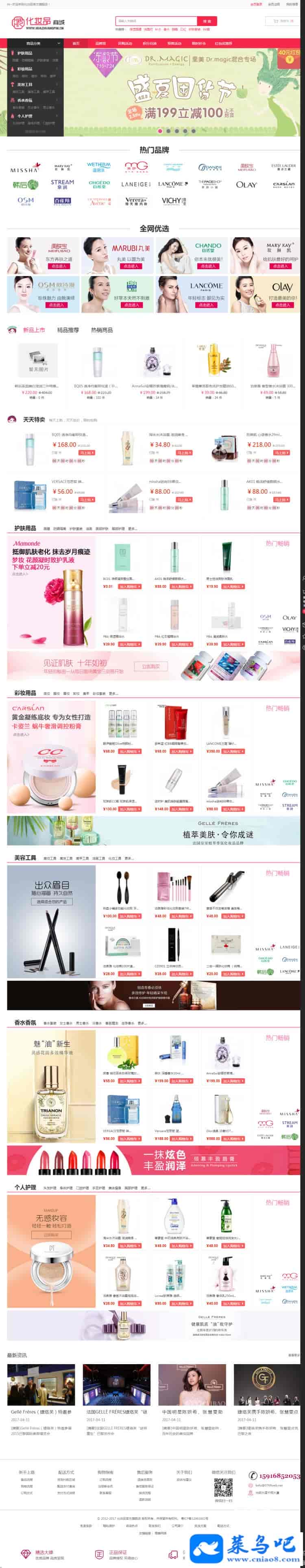Select 首页 in the red nav bar
305x1568 pixels.
pyautogui.click(x=76, y=44)
